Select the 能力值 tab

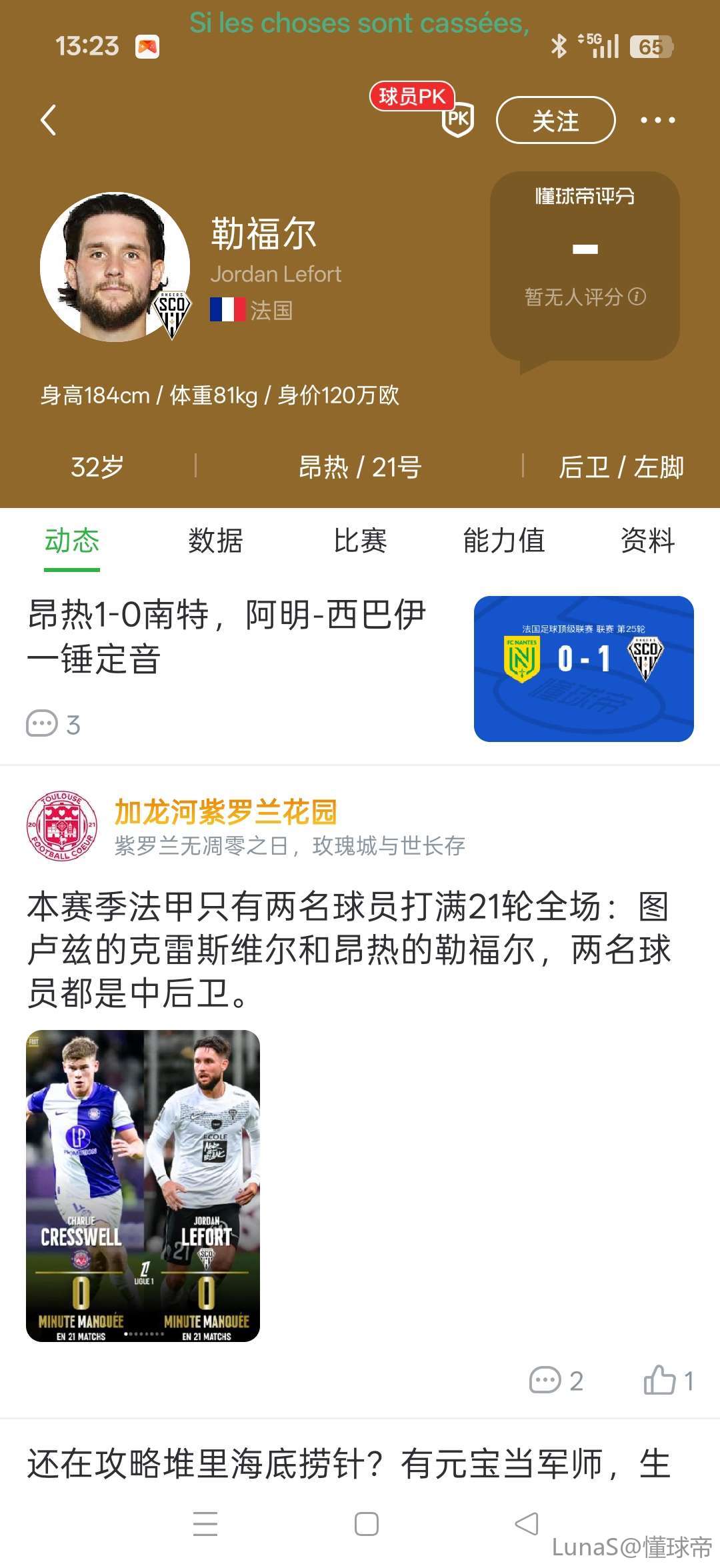coord(504,541)
